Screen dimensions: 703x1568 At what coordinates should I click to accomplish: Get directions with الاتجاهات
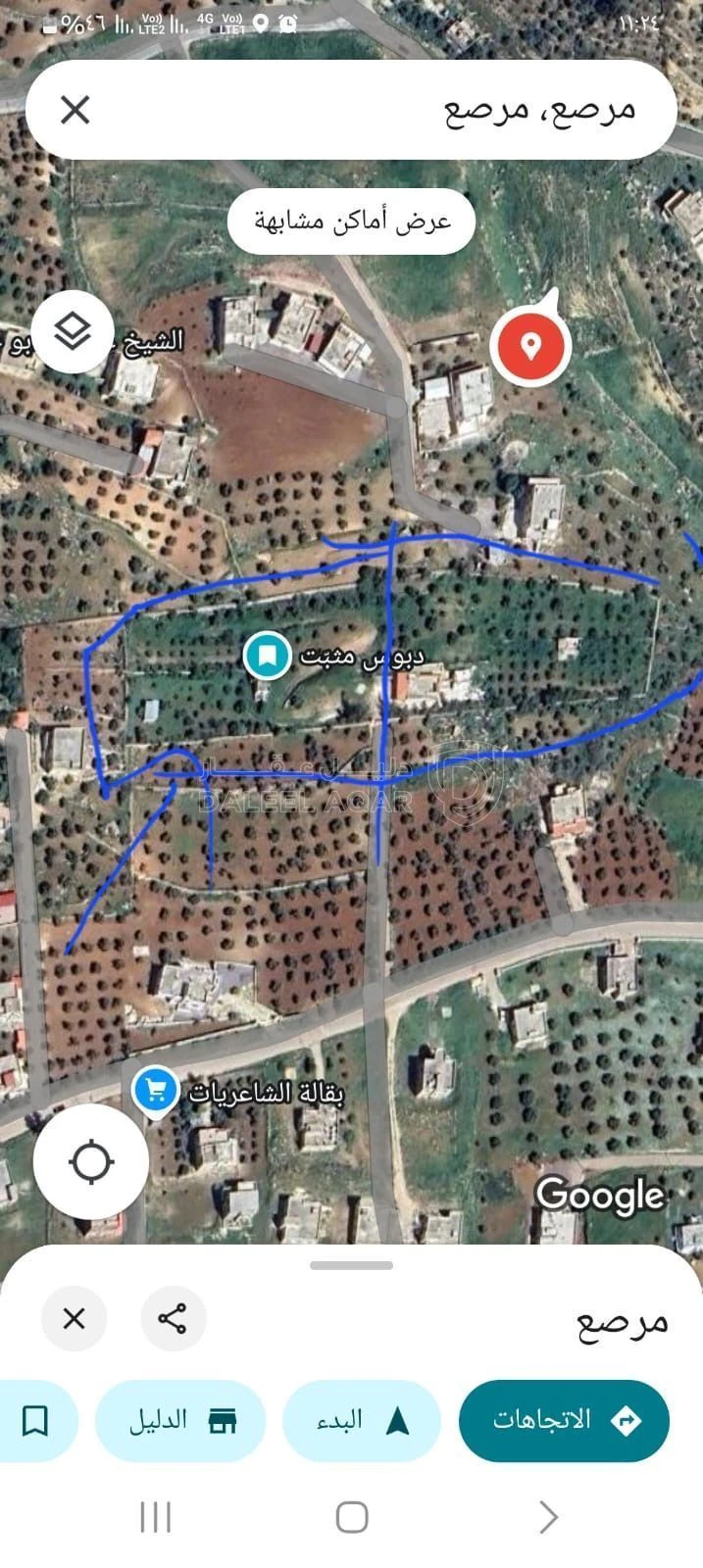coord(564,1420)
